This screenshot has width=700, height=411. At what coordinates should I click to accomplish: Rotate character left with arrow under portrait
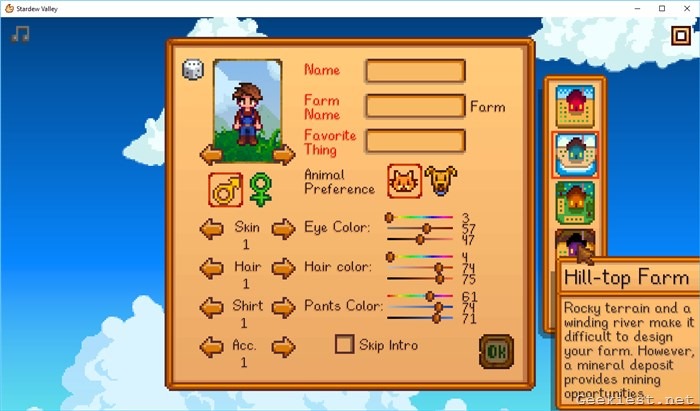point(211,154)
